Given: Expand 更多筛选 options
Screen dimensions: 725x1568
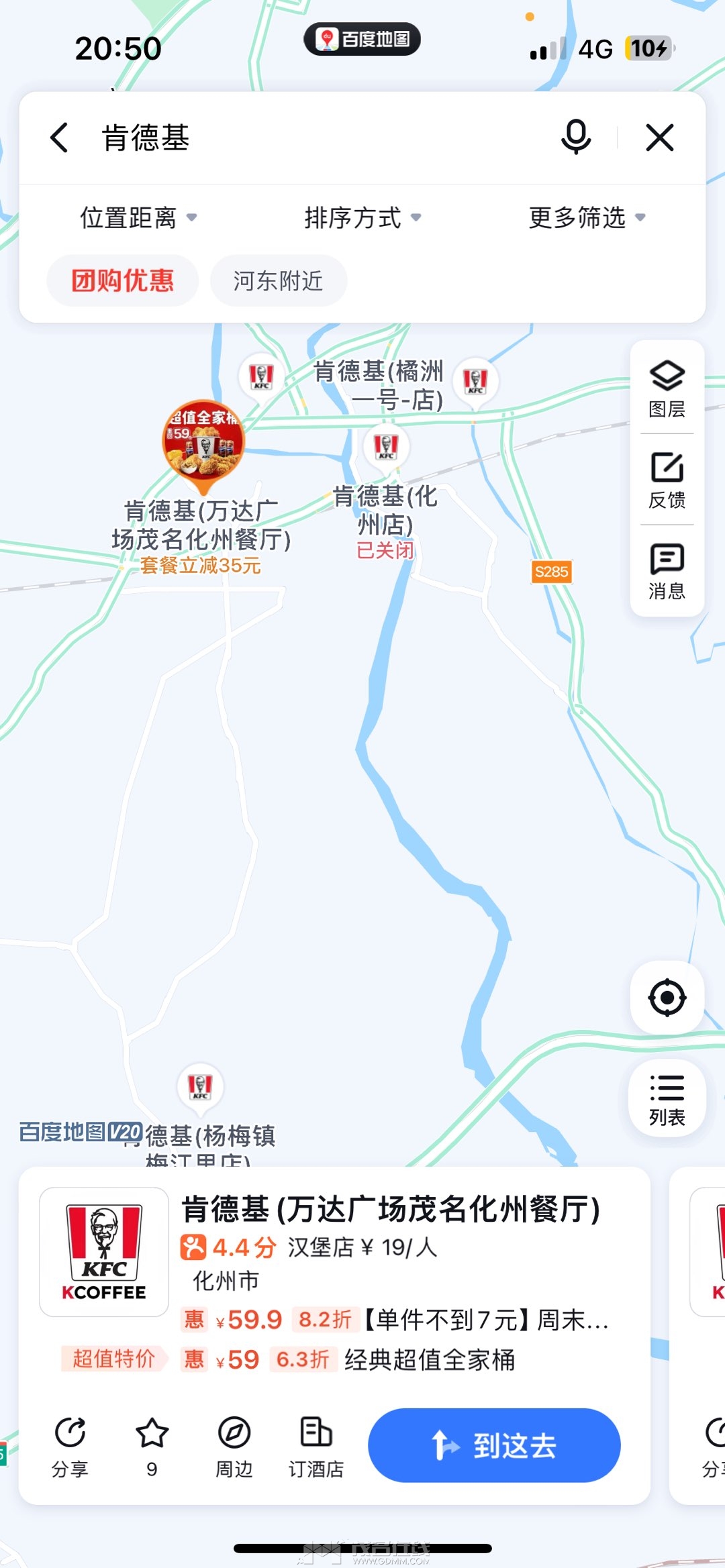Looking at the screenshot, I should pos(587,217).
